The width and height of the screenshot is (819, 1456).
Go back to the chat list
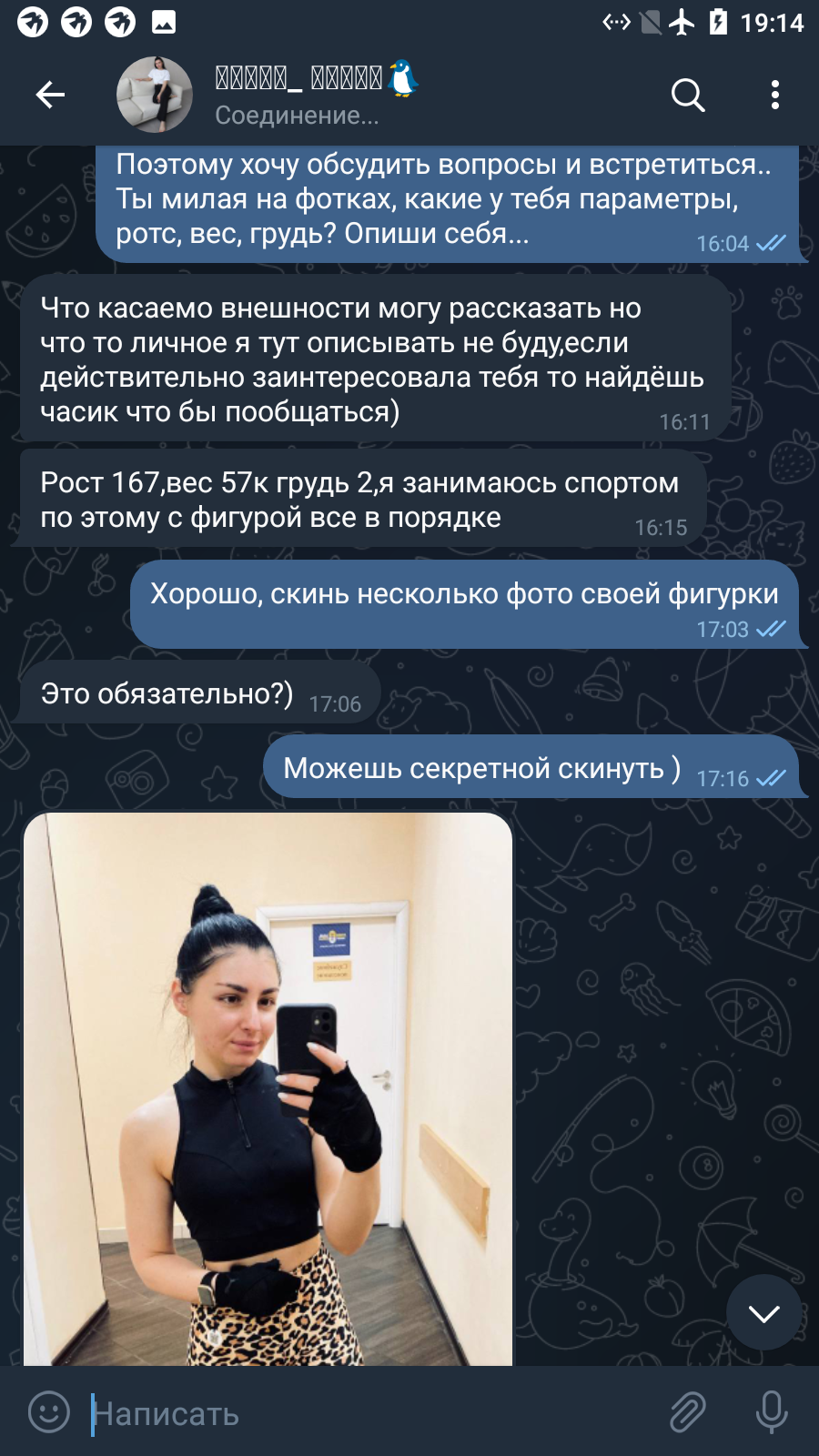[x=50, y=95]
